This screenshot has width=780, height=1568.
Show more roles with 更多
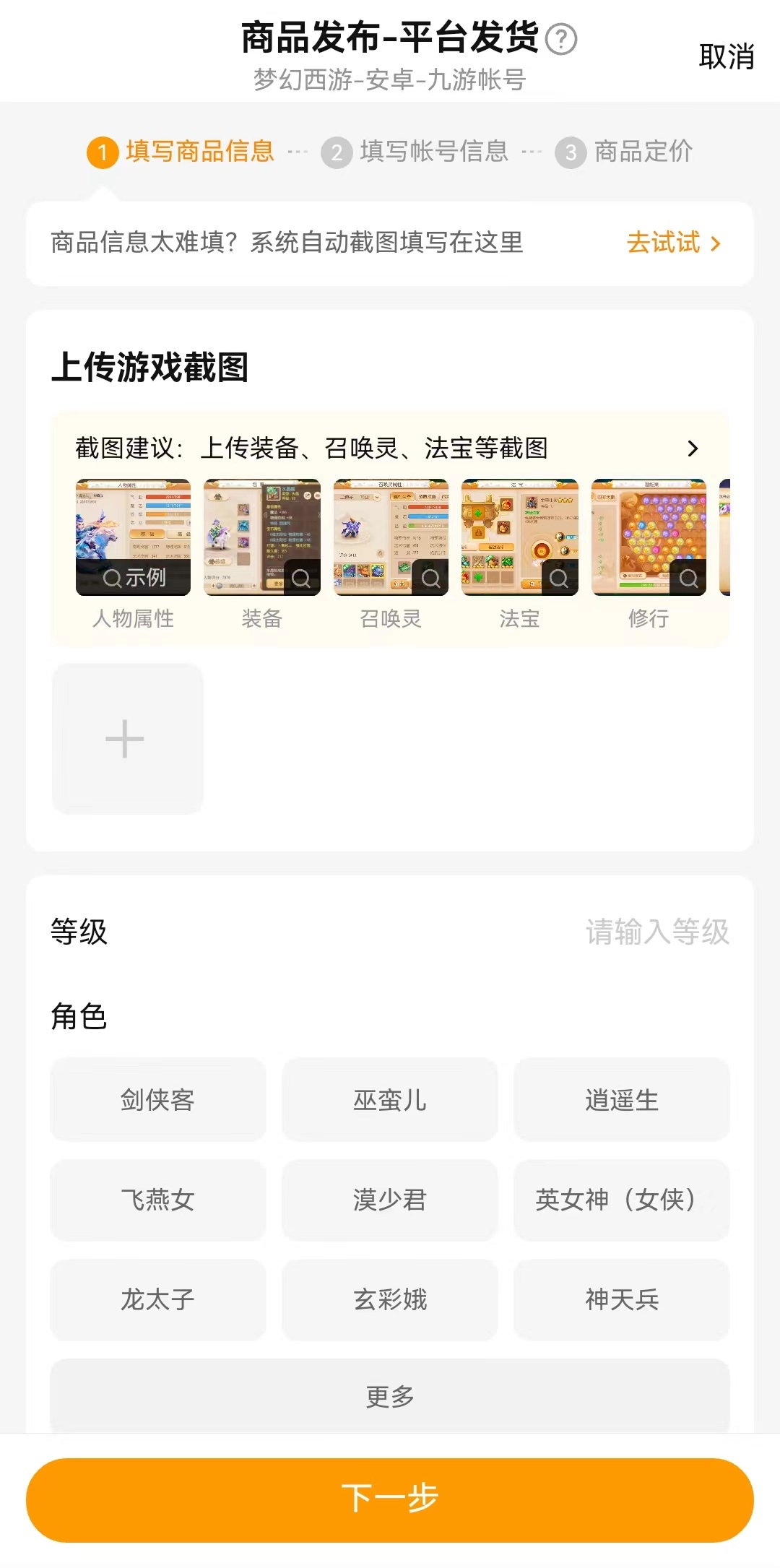pyautogui.click(x=390, y=1397)
